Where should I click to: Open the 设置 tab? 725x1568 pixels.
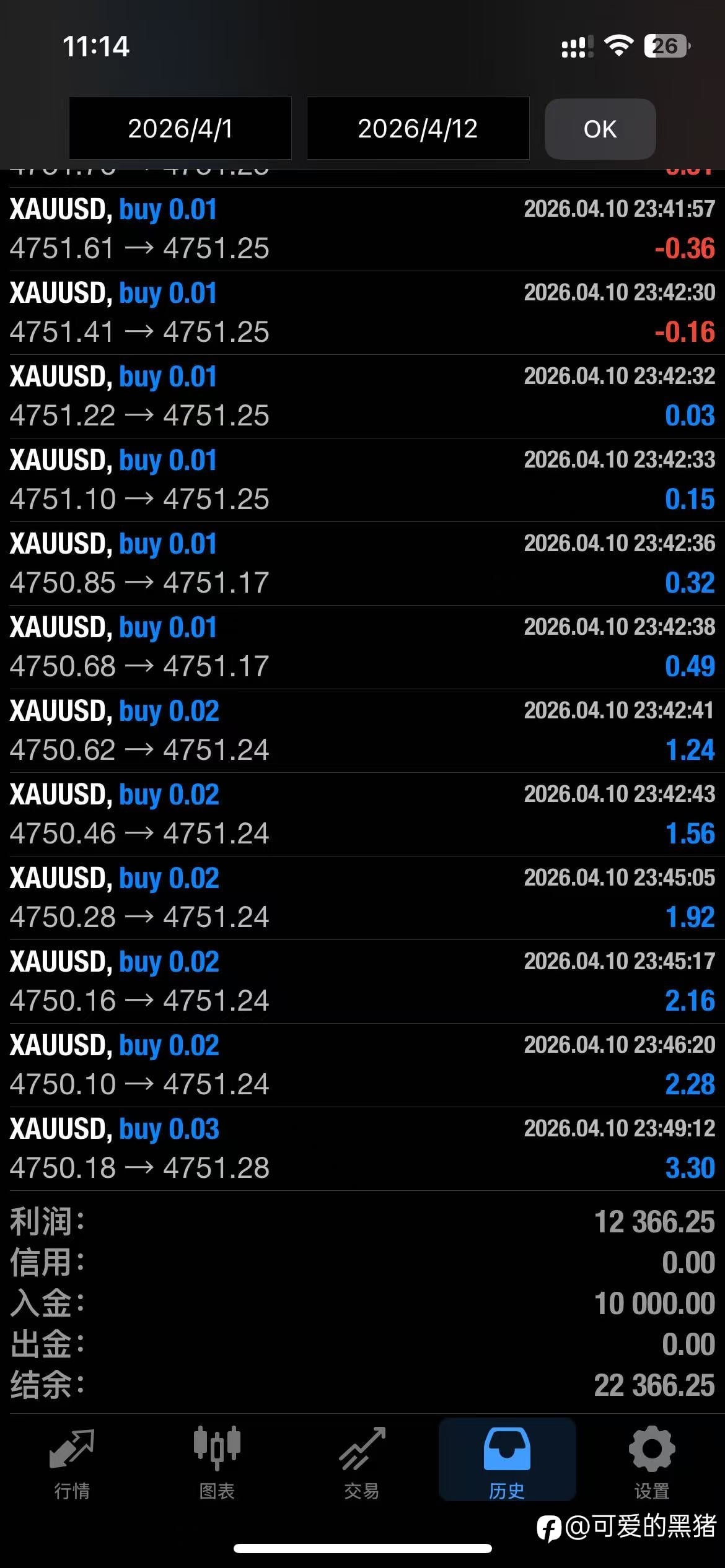point(652,1463)
